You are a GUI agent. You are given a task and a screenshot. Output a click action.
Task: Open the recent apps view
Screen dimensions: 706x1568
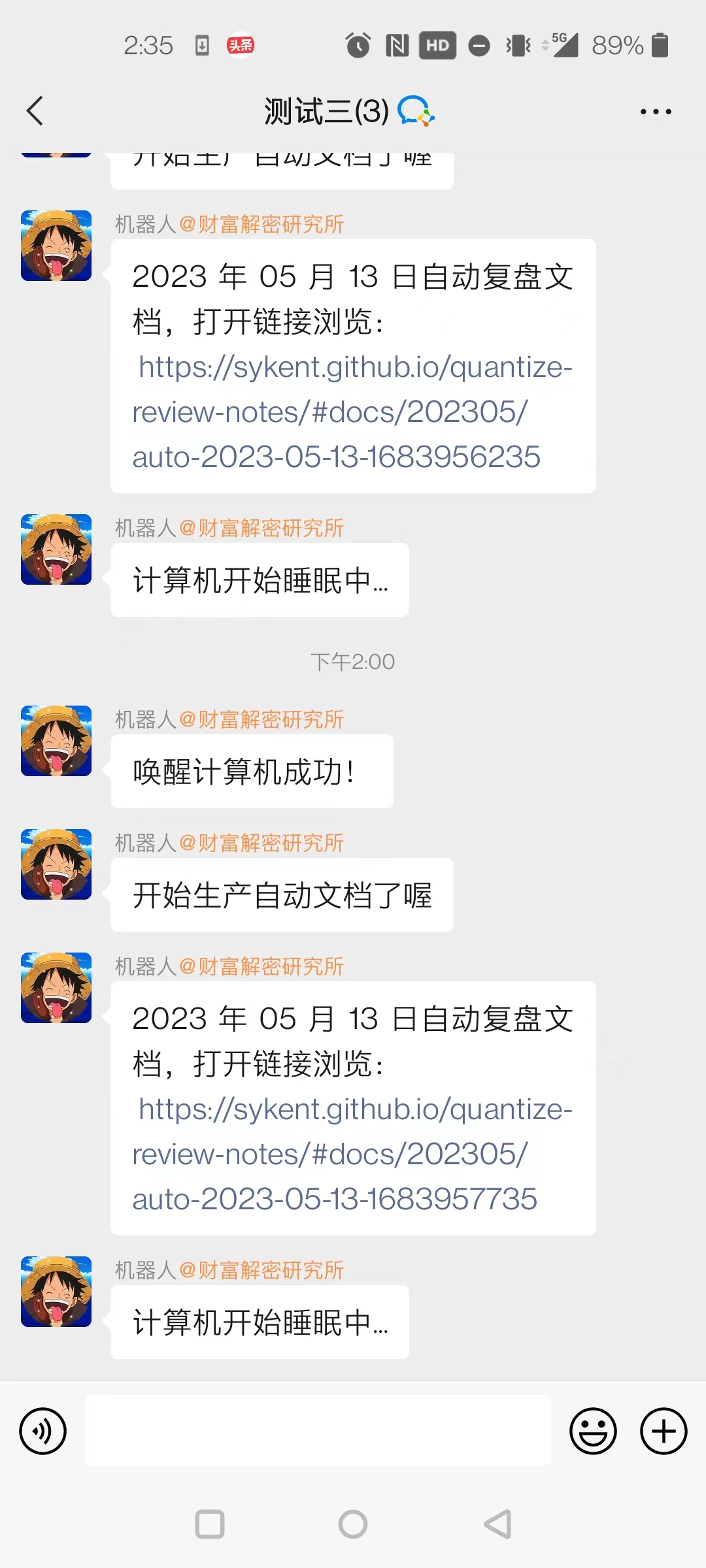point(210,1524)
